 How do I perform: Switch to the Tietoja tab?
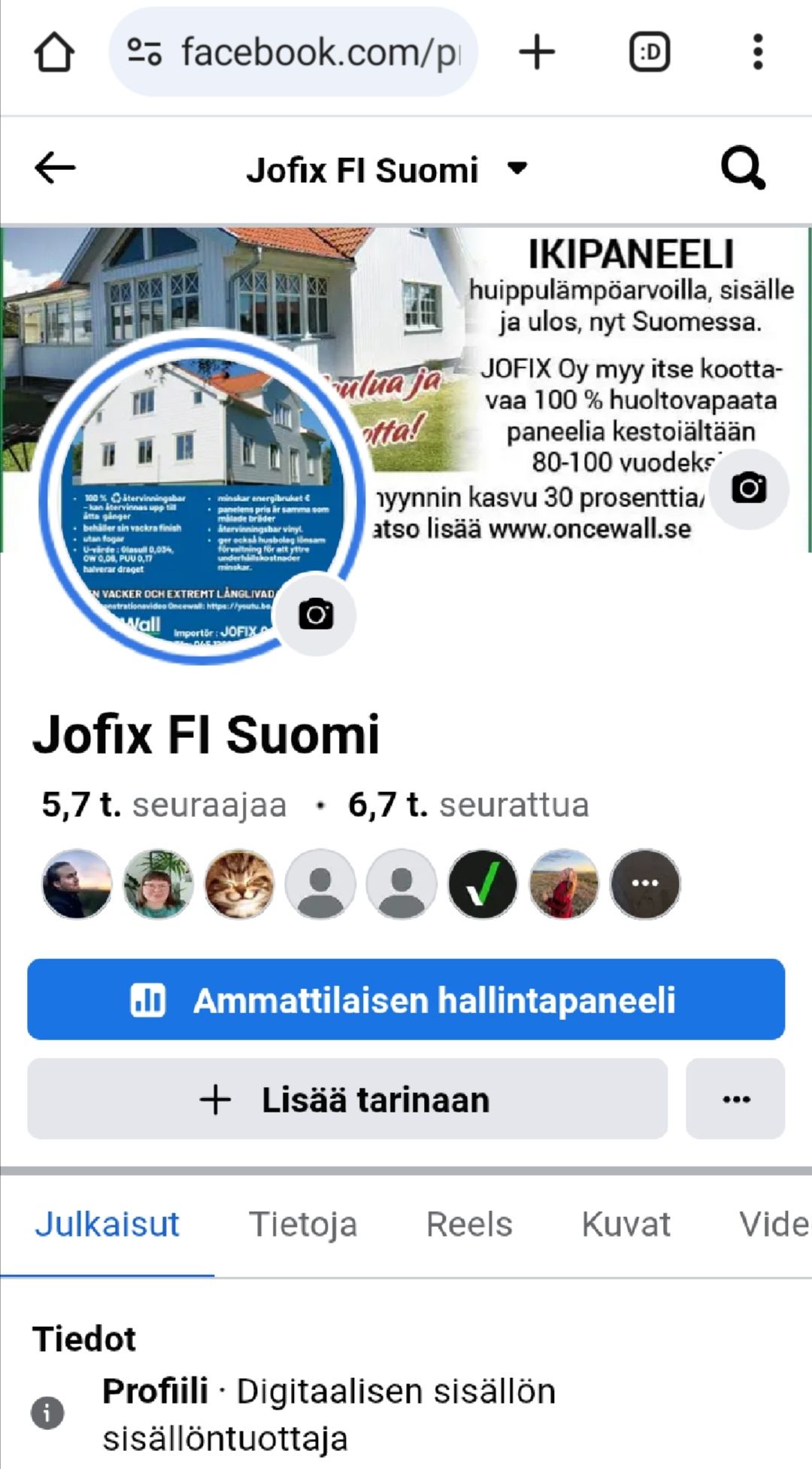click(x=302, y=1225)
